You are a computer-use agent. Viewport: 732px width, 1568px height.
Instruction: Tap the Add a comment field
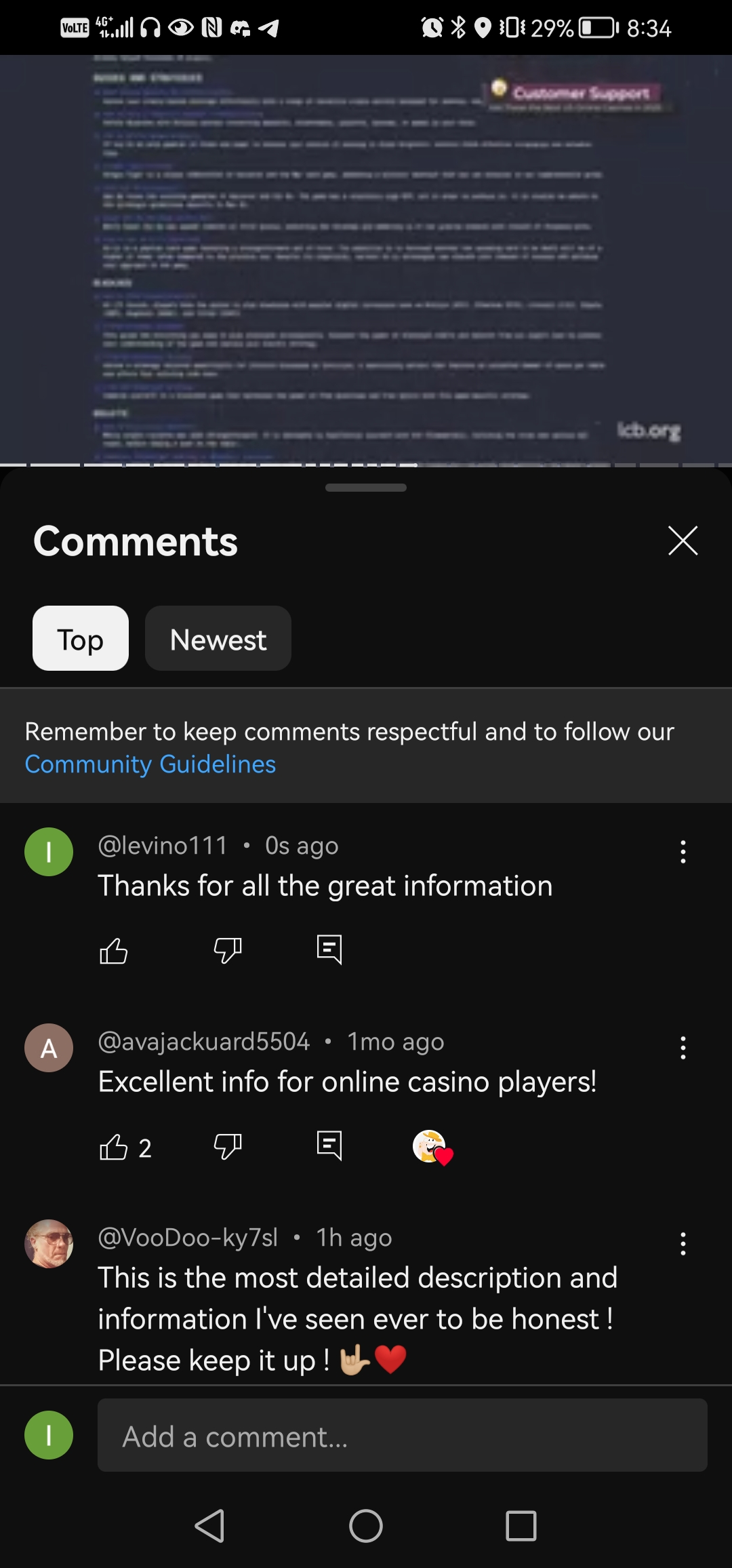[x=402, y=1435]
